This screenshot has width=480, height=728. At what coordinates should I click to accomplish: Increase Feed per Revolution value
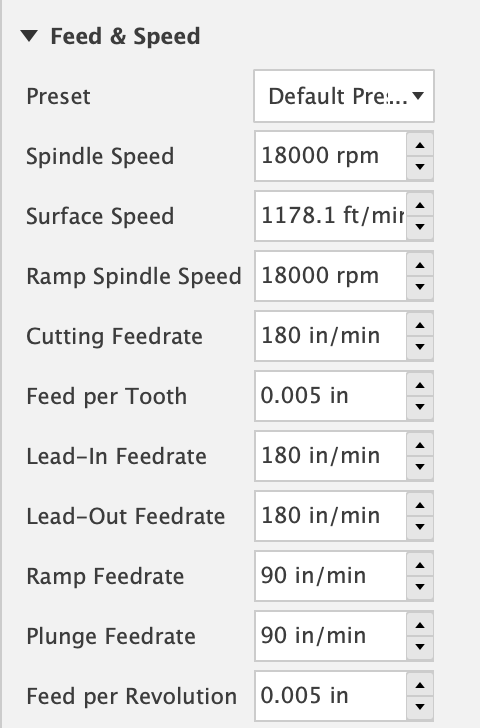[420, 685]
